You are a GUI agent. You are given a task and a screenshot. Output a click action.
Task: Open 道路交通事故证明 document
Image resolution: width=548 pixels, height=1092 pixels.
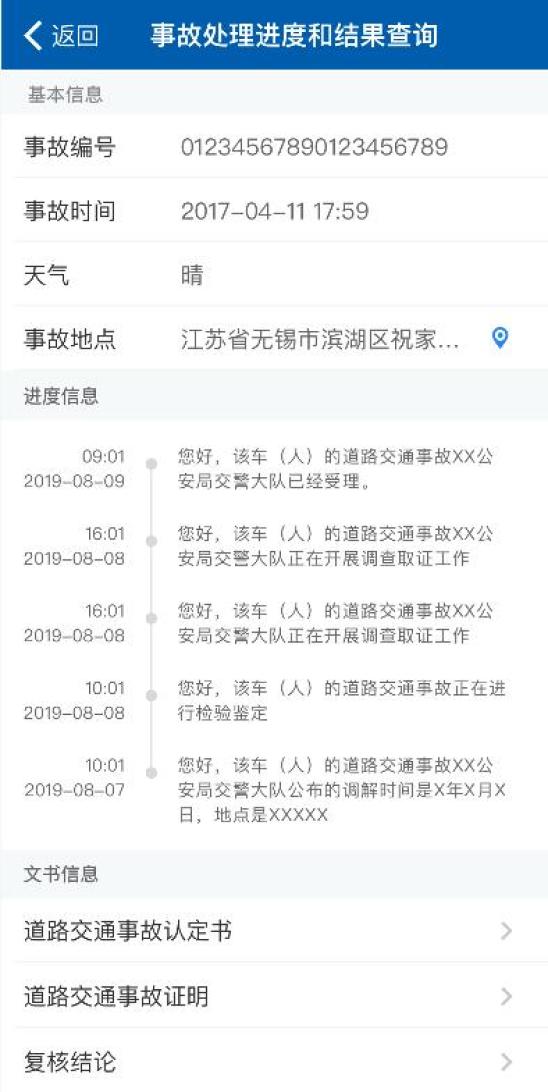[x=274, y=996]
